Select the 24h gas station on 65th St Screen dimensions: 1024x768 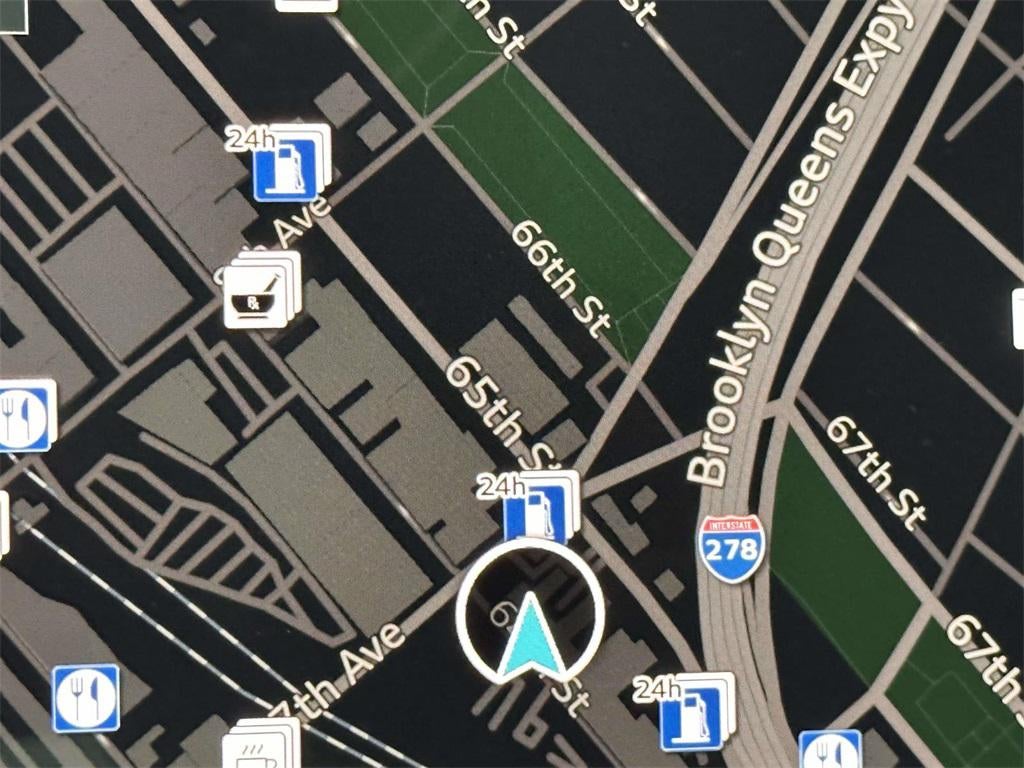535,508
